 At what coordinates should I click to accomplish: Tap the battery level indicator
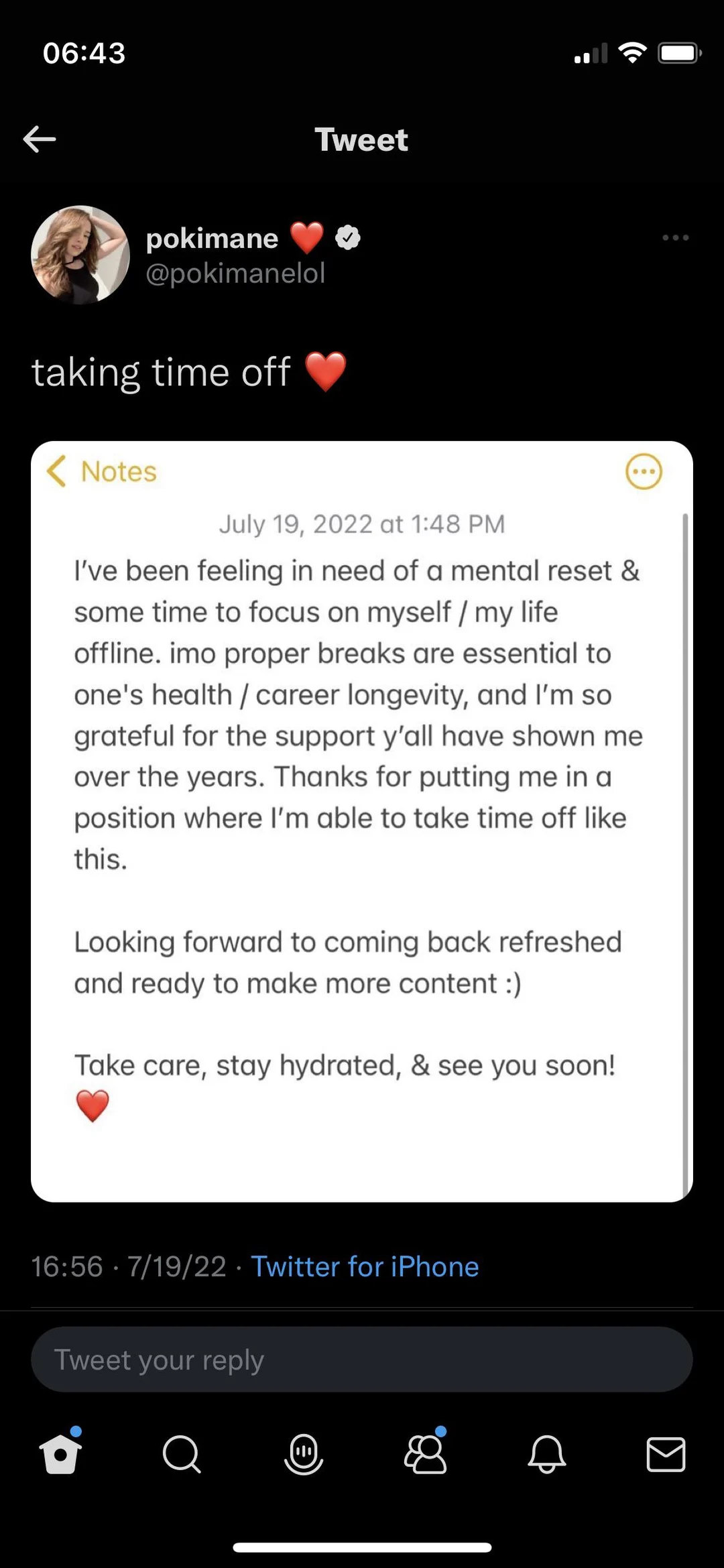[x=678, y=52]
